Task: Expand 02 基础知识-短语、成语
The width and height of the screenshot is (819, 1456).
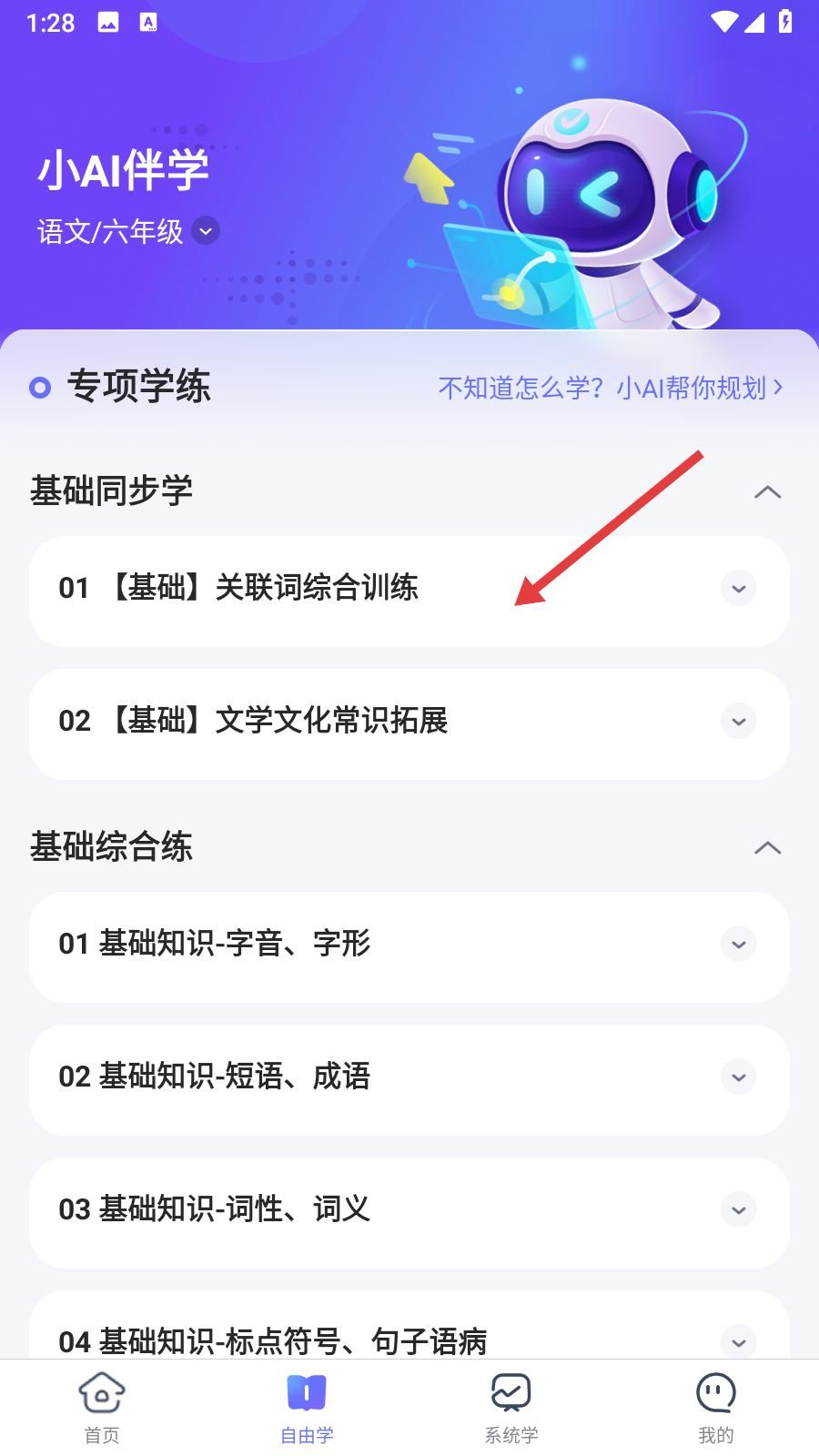Action: point(738,1077)
